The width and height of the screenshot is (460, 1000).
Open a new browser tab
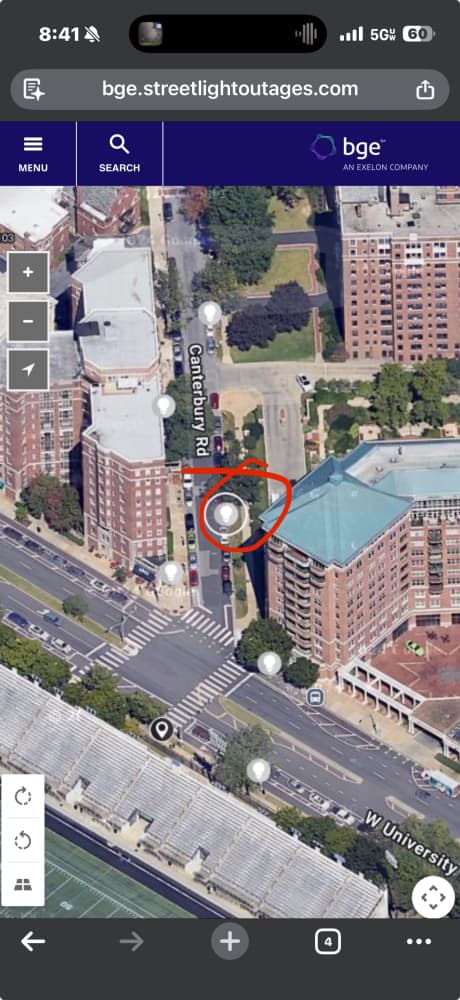(230, 941)
